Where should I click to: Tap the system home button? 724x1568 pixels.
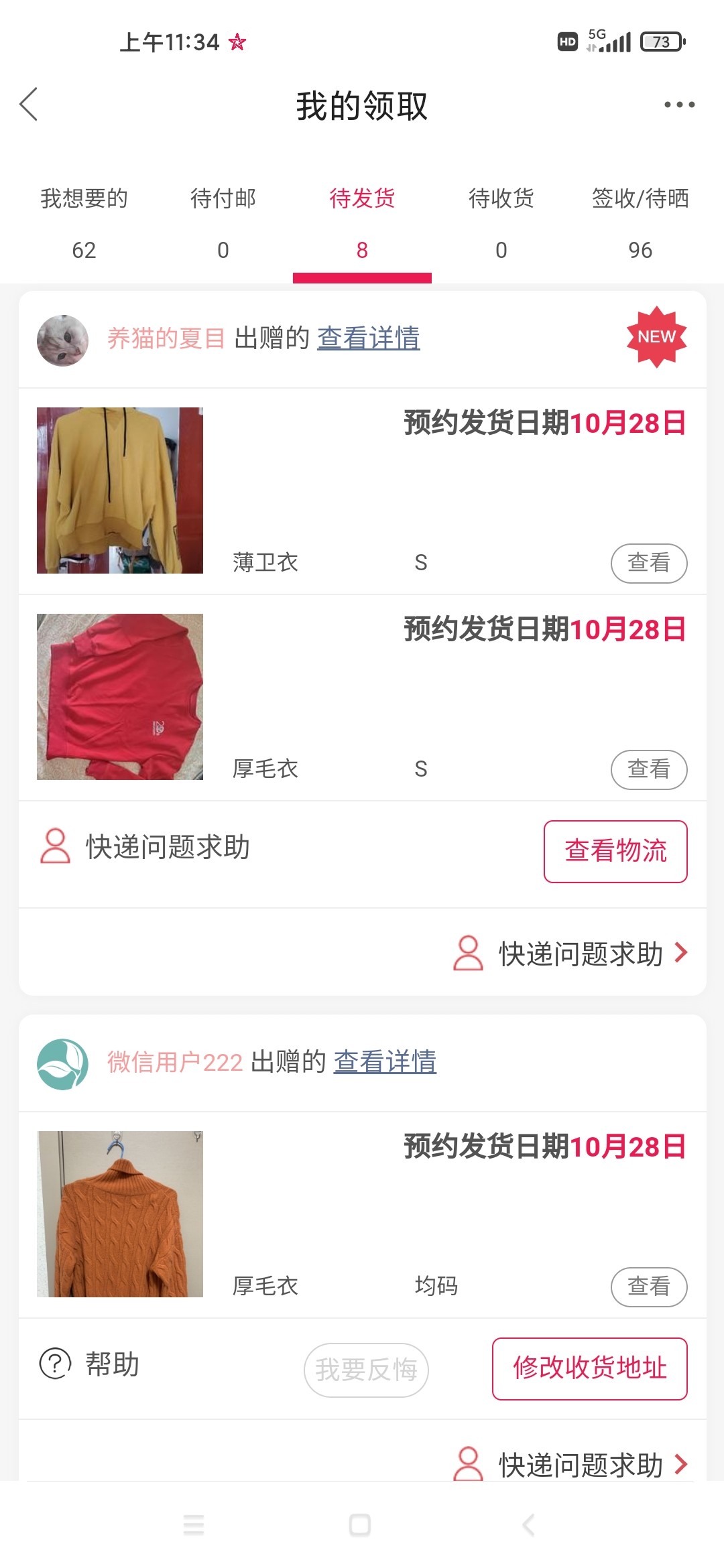click(360, 1525)
